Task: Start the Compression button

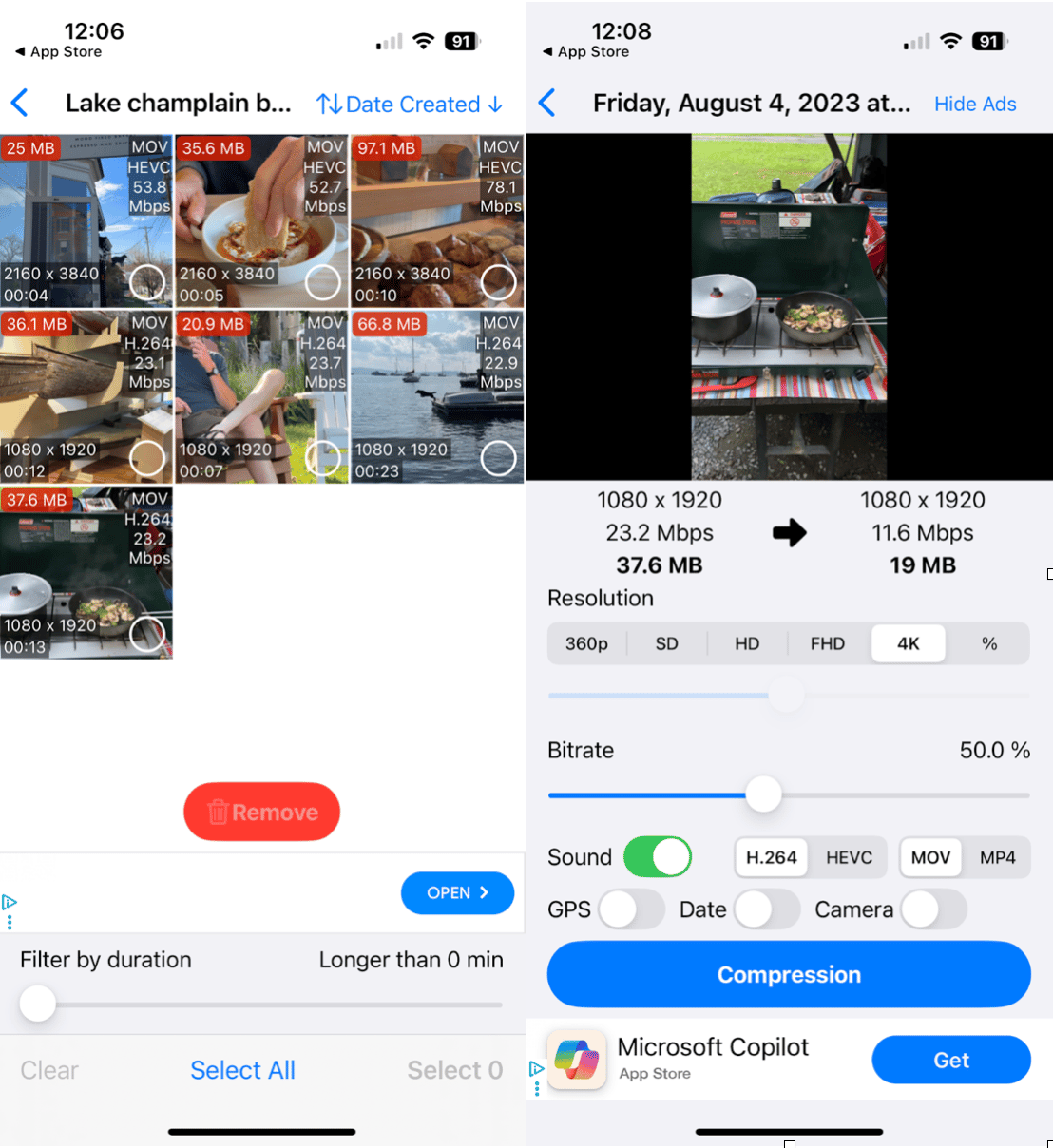Action: point(788,975)
